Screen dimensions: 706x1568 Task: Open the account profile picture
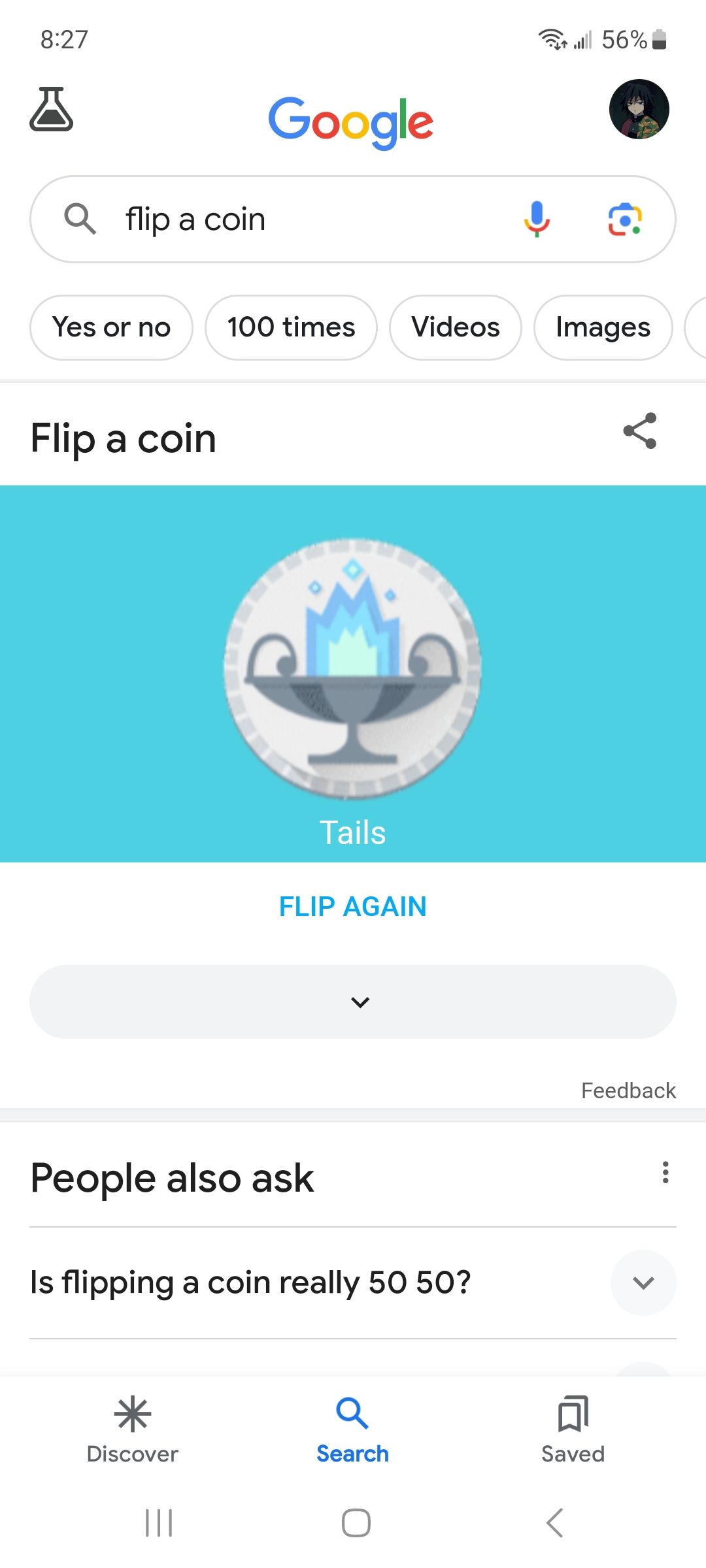pyautogui.click(x=639, y=109)
